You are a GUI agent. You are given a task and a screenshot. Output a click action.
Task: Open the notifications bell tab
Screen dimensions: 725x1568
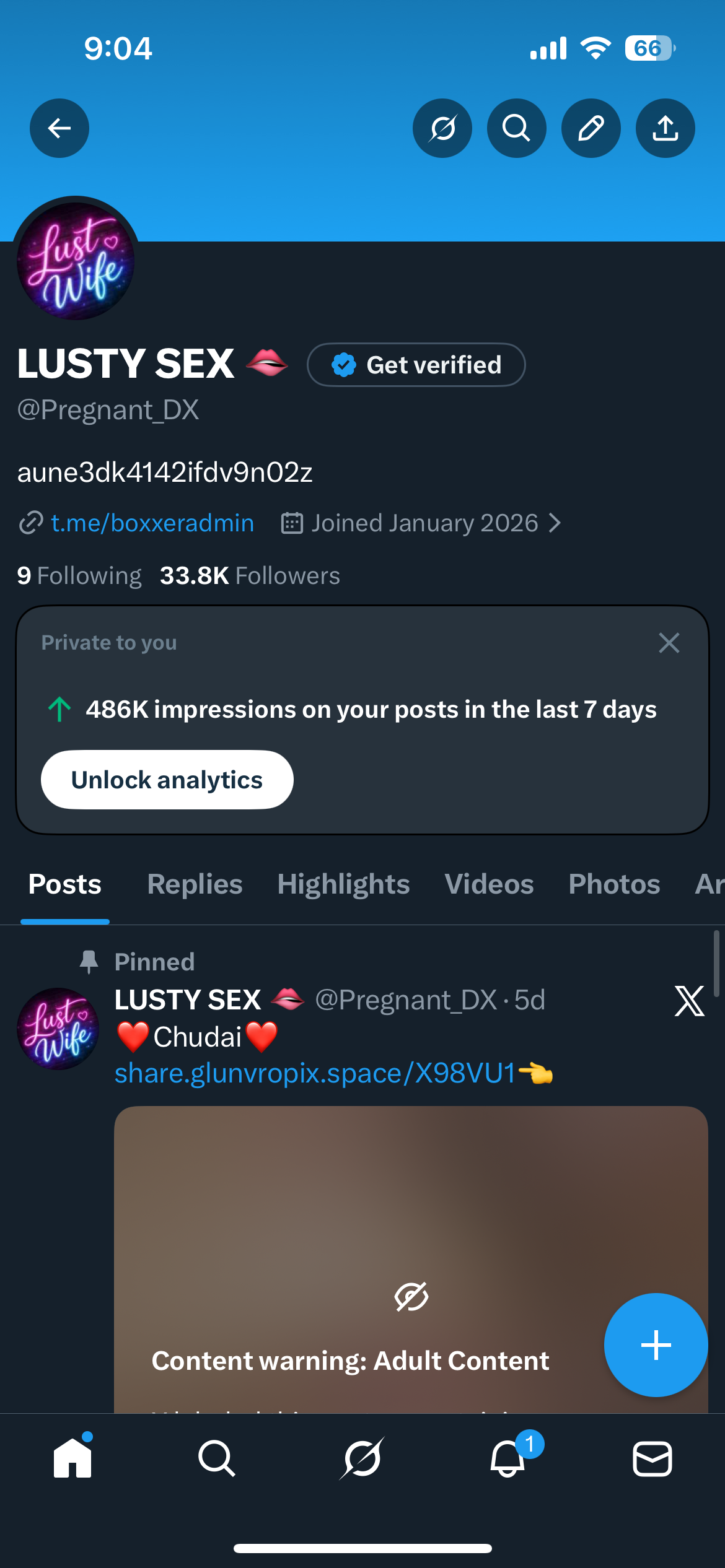tap(507, 1459)
